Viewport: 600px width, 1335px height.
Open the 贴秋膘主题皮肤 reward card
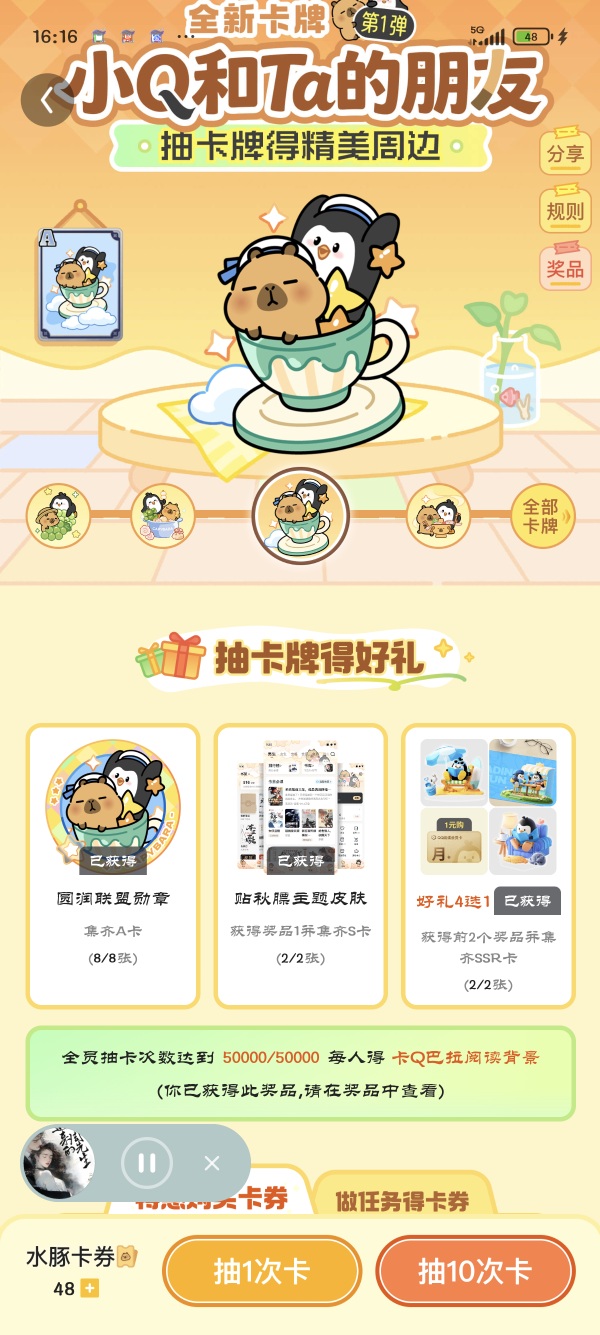(300, 865)
